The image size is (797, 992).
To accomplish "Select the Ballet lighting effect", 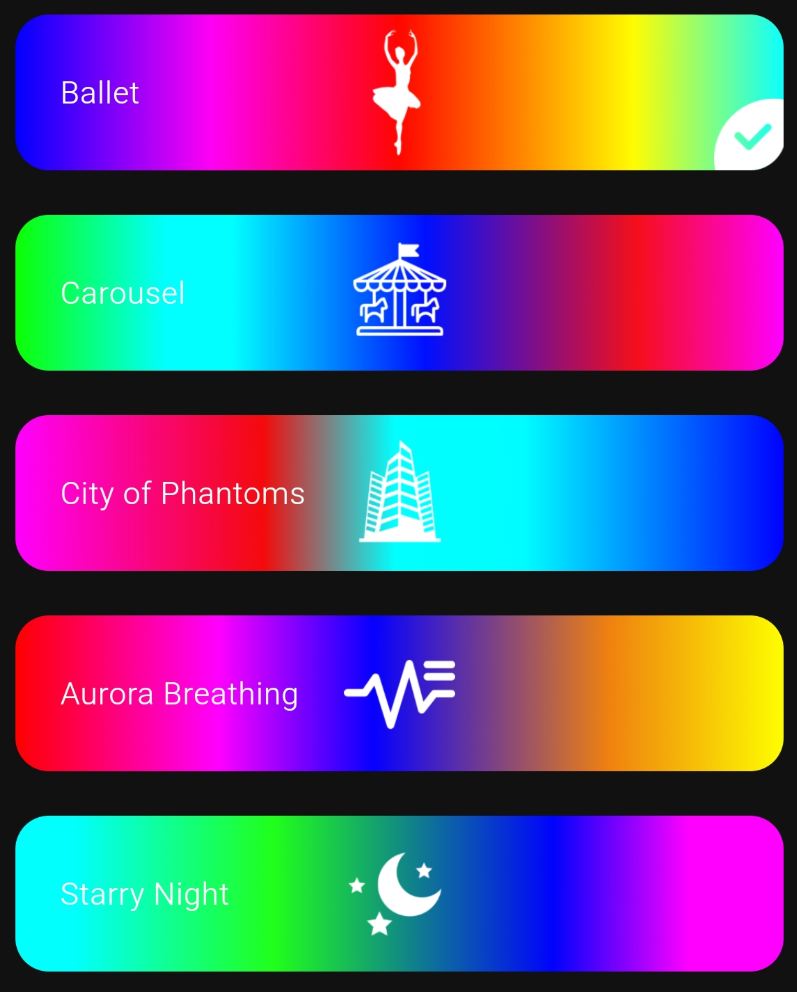I will (x=398, y=93).
